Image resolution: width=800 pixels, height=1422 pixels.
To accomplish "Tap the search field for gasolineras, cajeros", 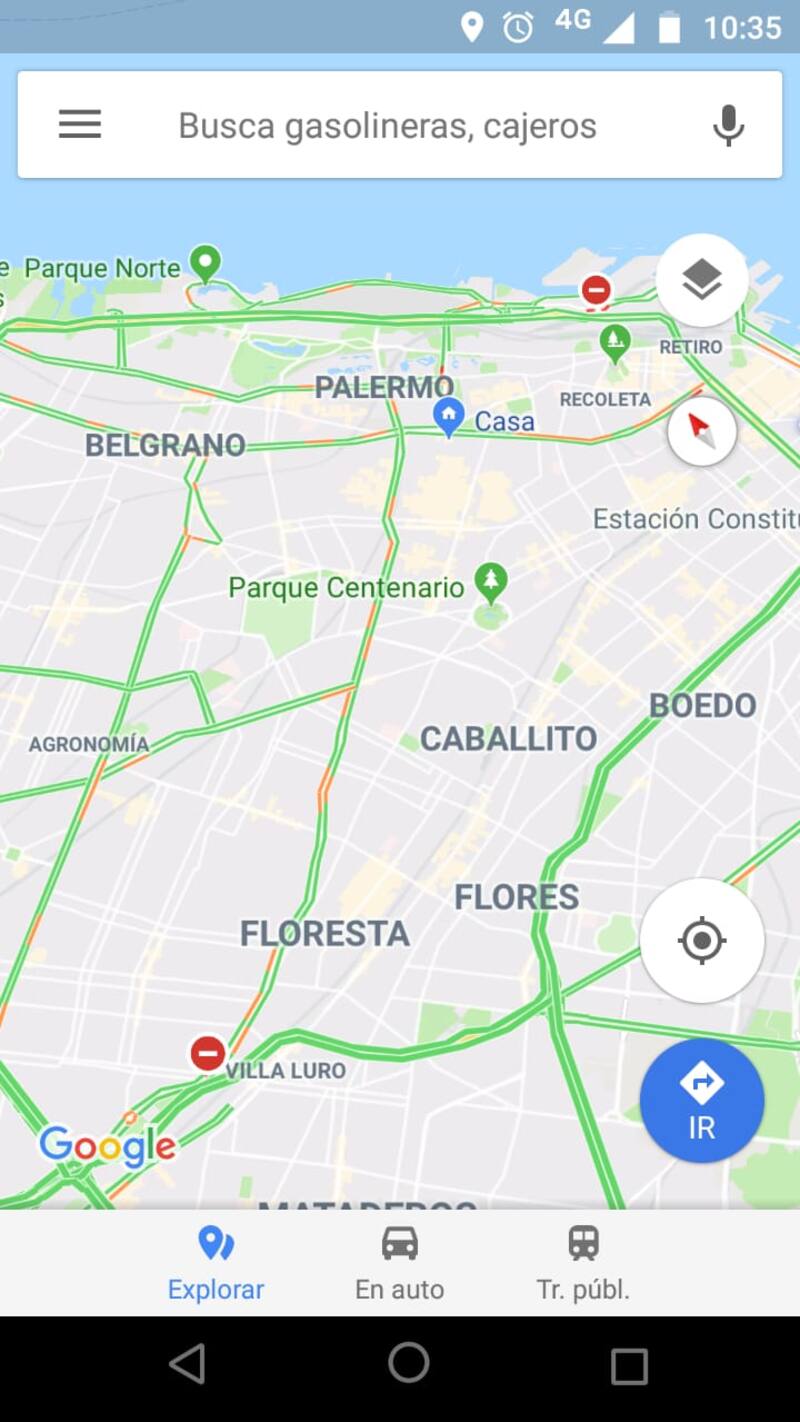I will point(387,126).
